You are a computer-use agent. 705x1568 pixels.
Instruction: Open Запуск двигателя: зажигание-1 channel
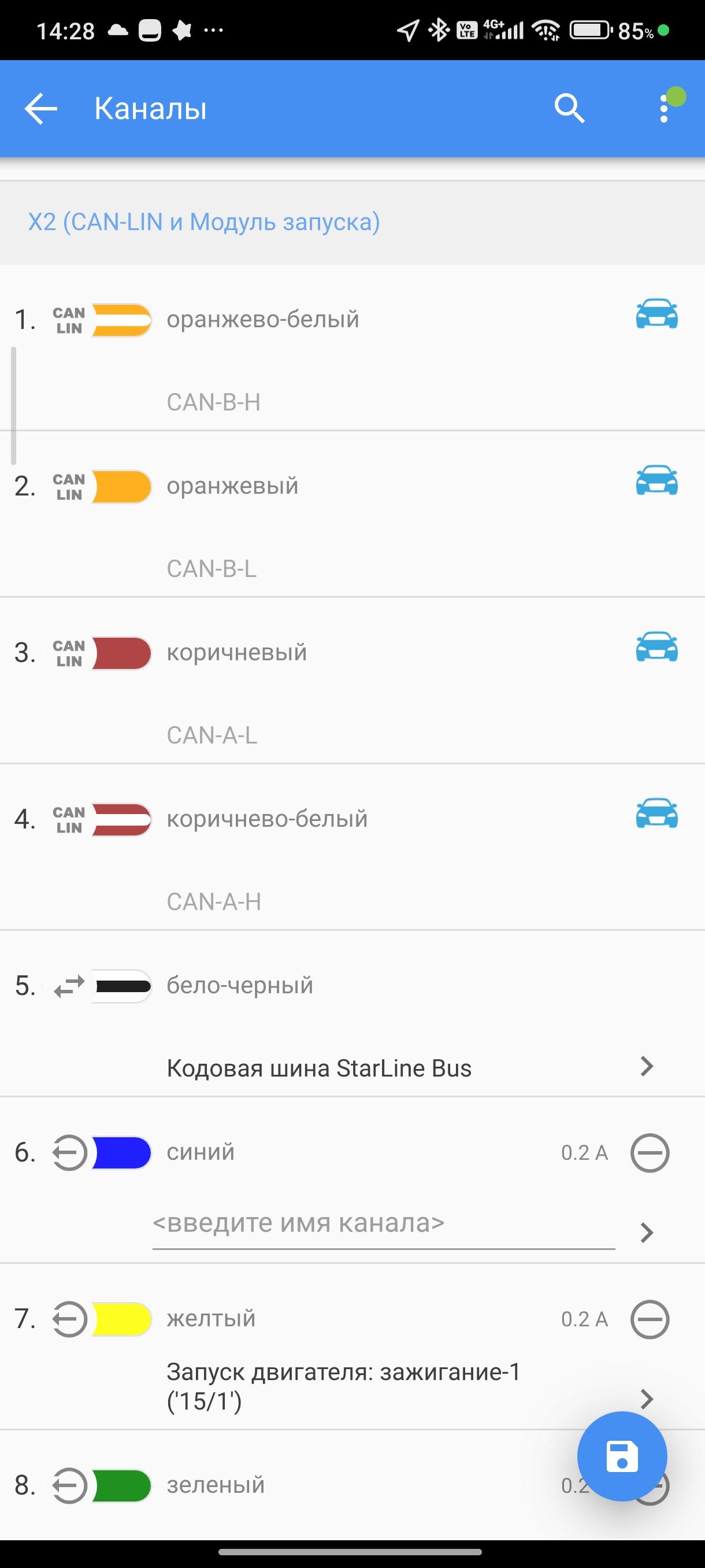pos(344,1386)
